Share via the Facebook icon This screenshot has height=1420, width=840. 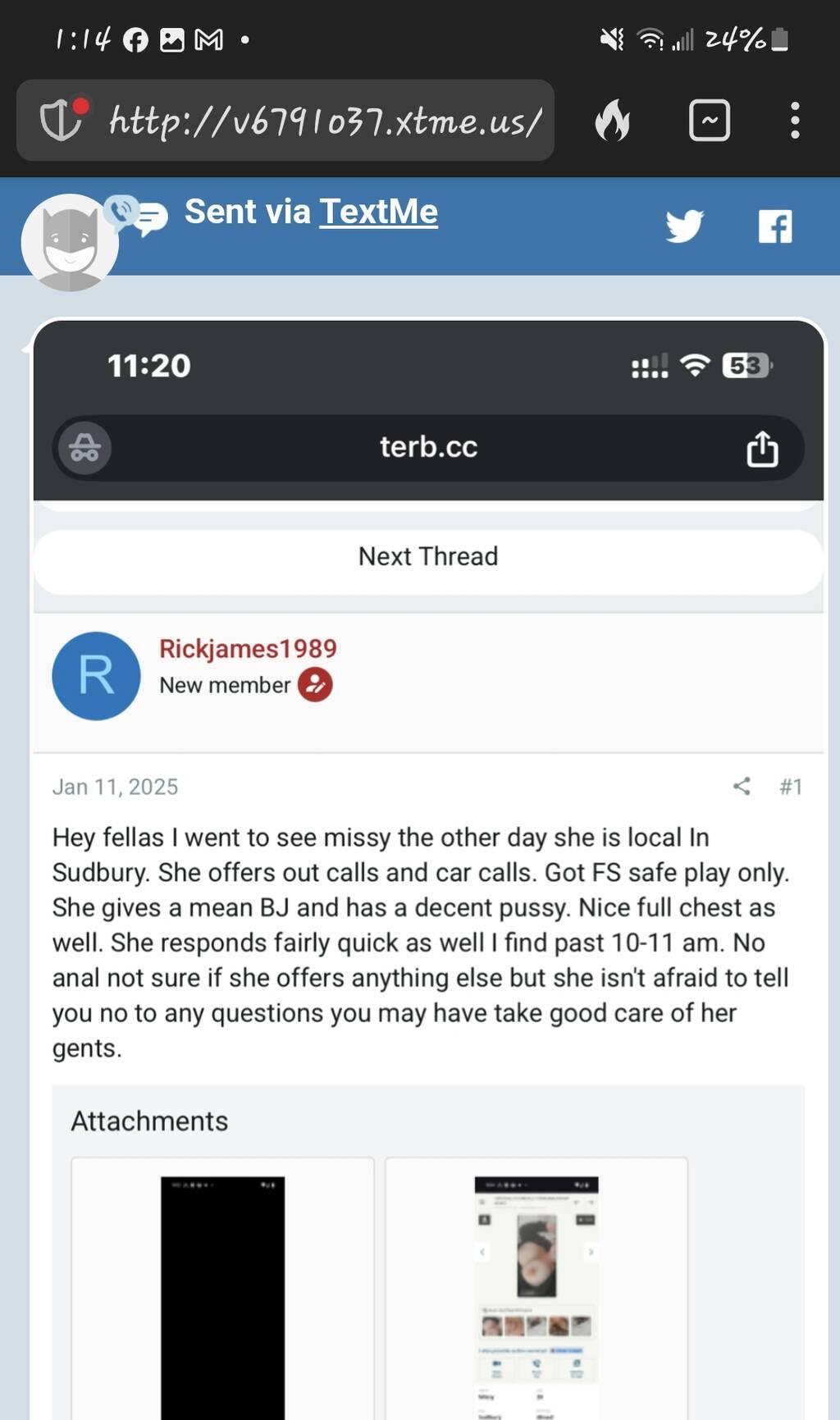[774, 226]
